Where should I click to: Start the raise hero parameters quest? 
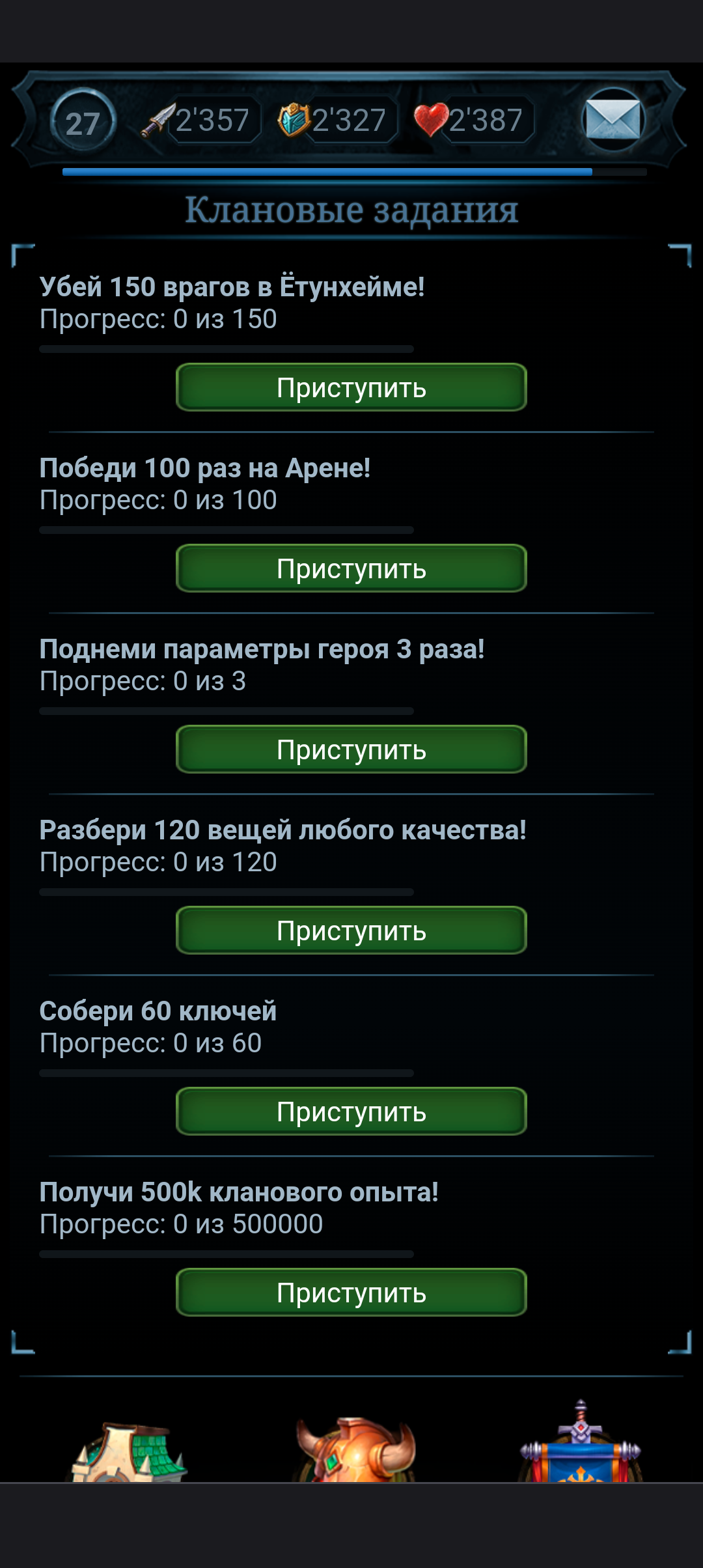pos(351,749)
